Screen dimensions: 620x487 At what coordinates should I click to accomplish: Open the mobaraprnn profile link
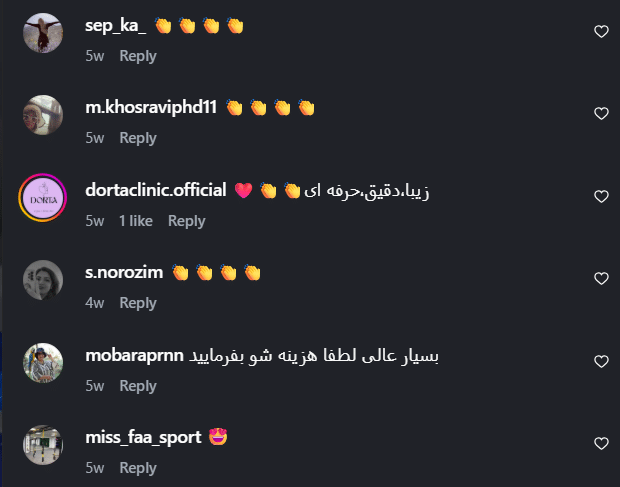[136, 354]
